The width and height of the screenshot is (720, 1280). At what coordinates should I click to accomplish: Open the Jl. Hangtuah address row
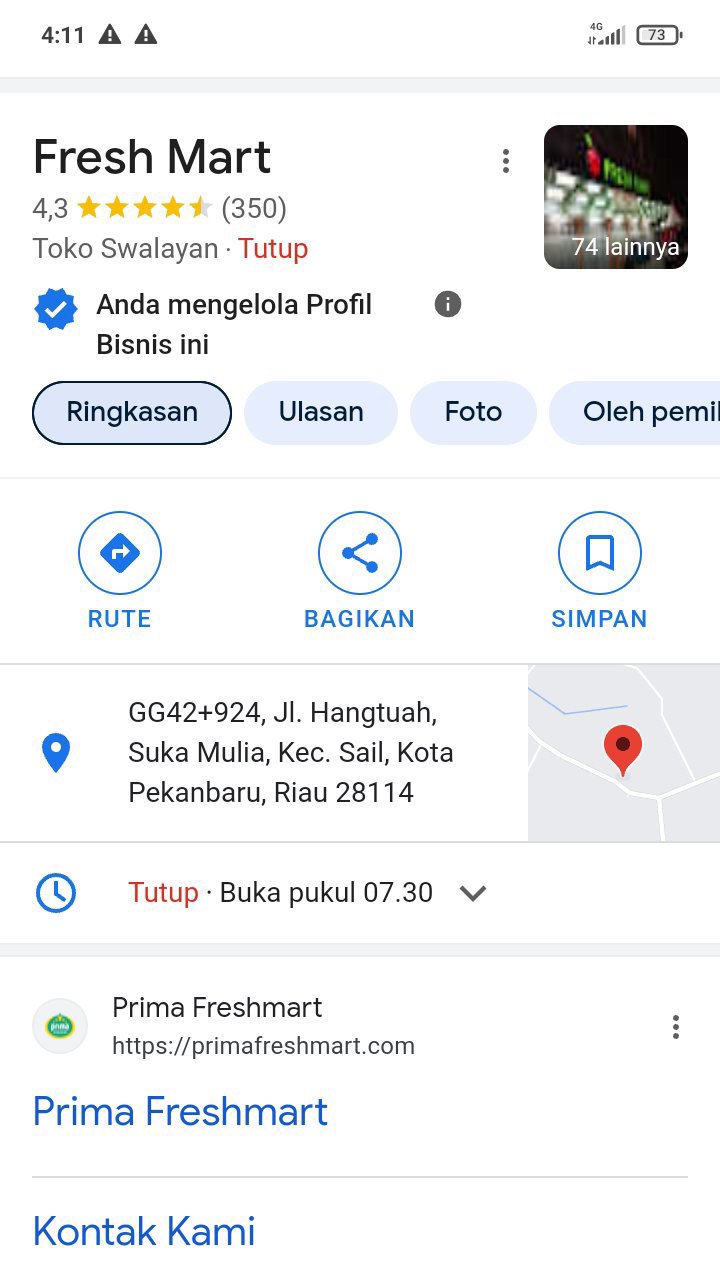(290, 753)
